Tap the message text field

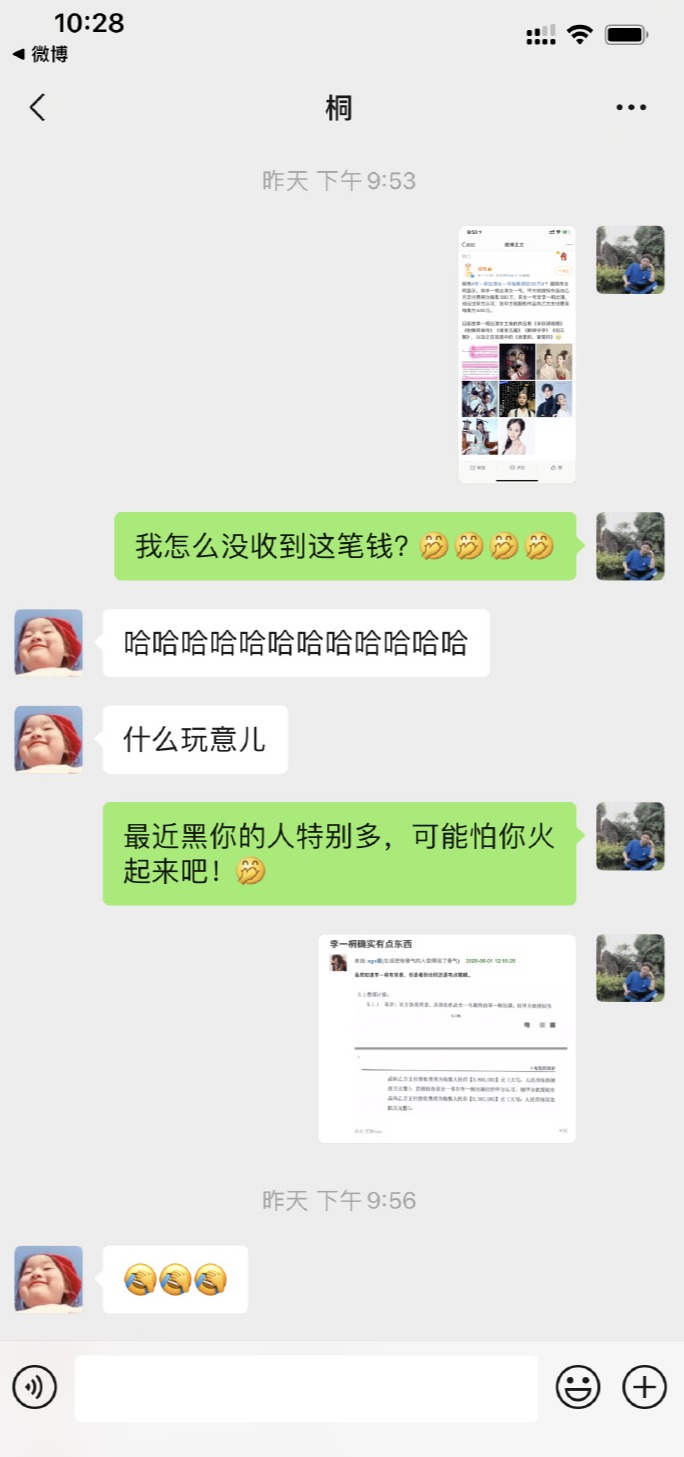pos(306,1388)
